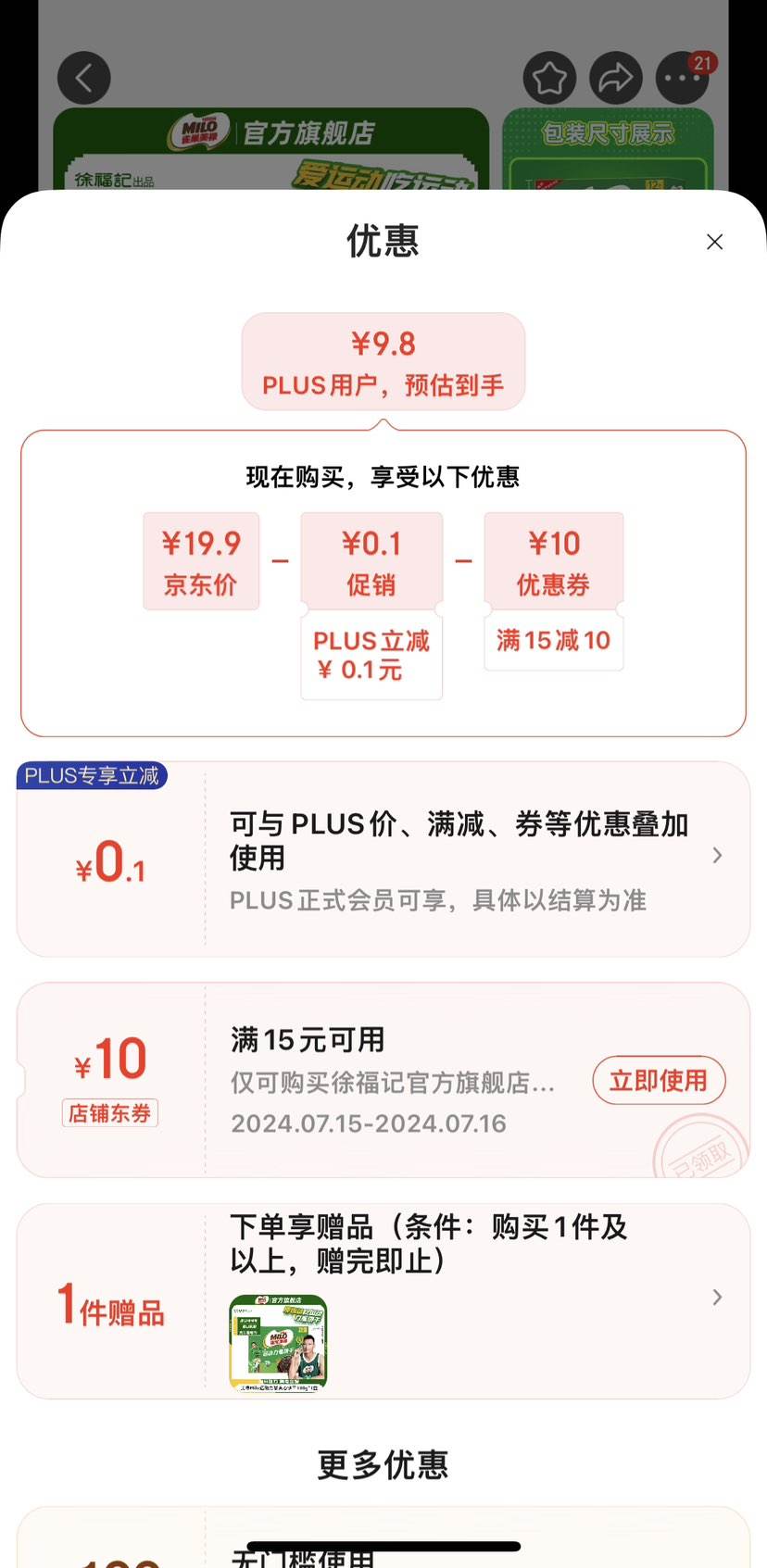The image size is (767, 1568).
Task: Tap the 更多优惠 section heading
Action: pos(383,1464)
